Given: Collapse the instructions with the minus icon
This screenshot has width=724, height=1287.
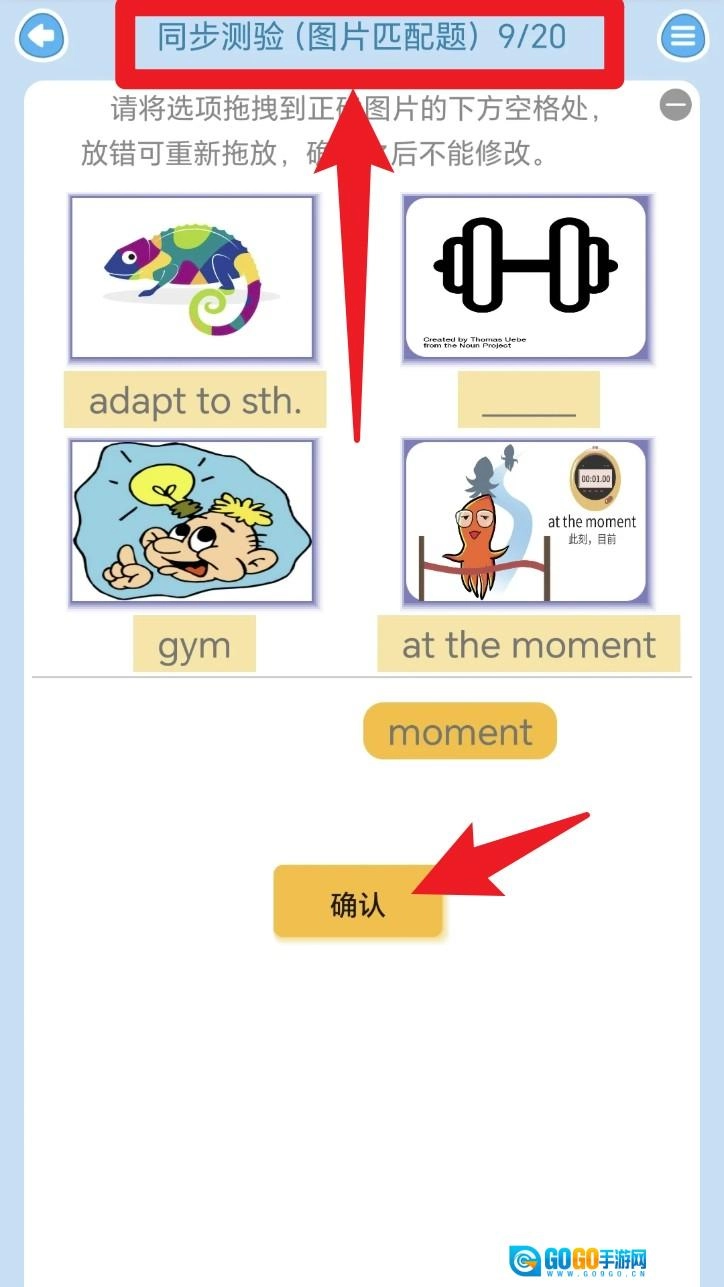Looking at the screenshot, I should (676, 104).
